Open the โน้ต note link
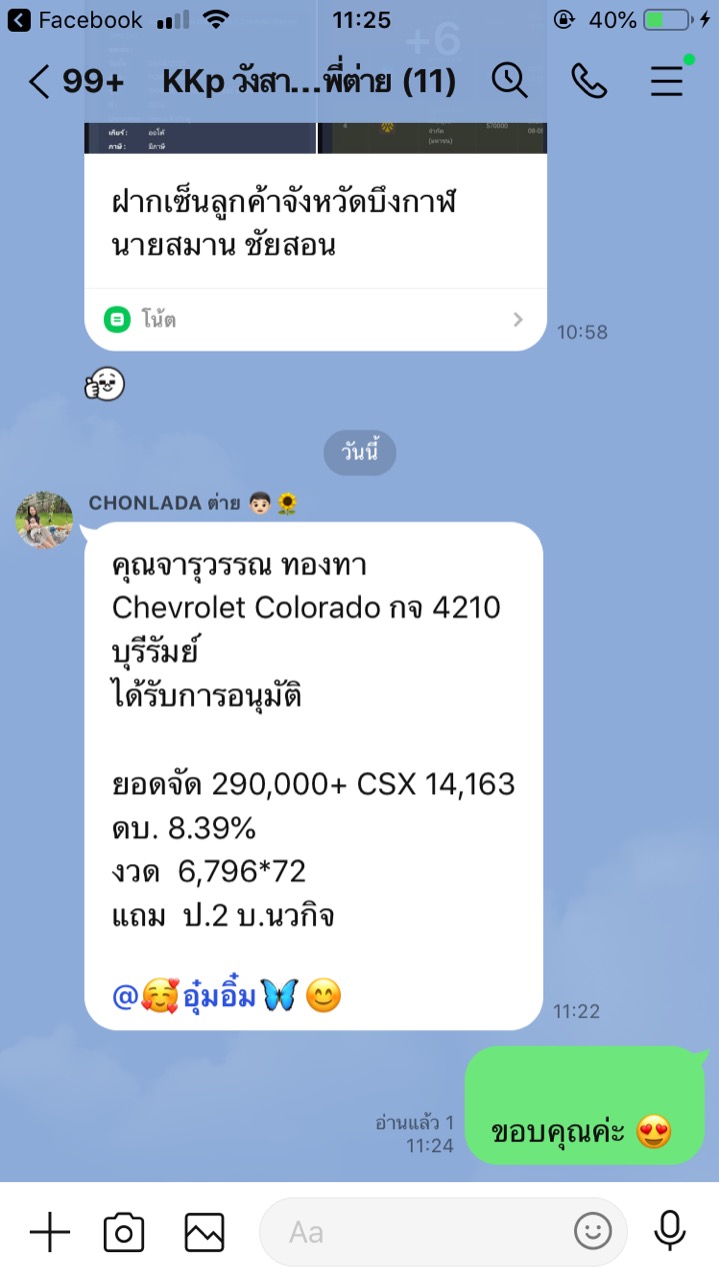This screenshot has height=1280, width=719. pos(315,320)
